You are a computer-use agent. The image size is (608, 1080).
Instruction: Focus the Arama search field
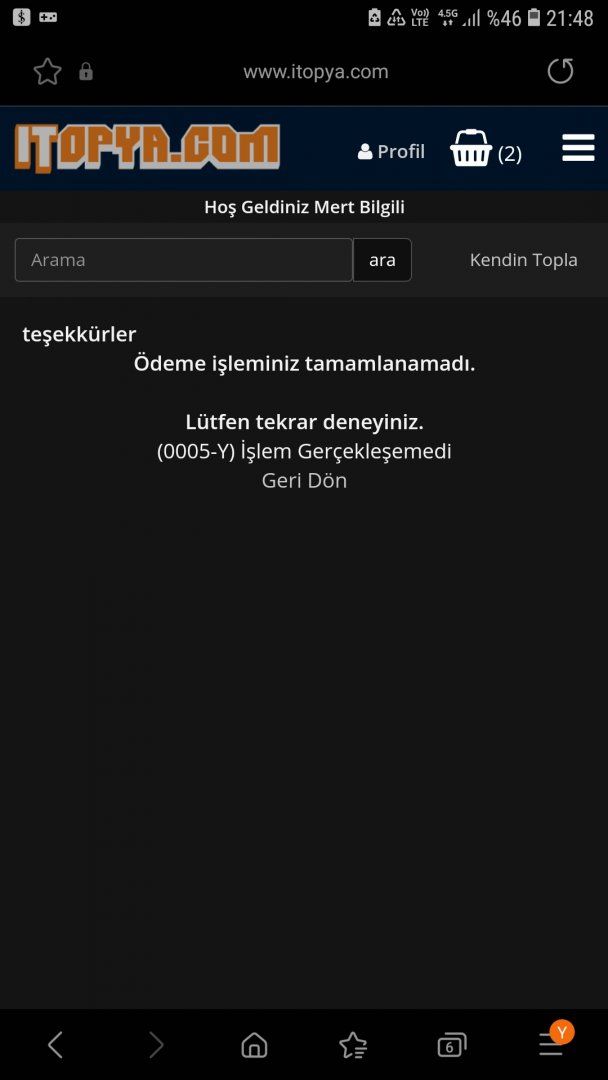click(x=183, y=260)
